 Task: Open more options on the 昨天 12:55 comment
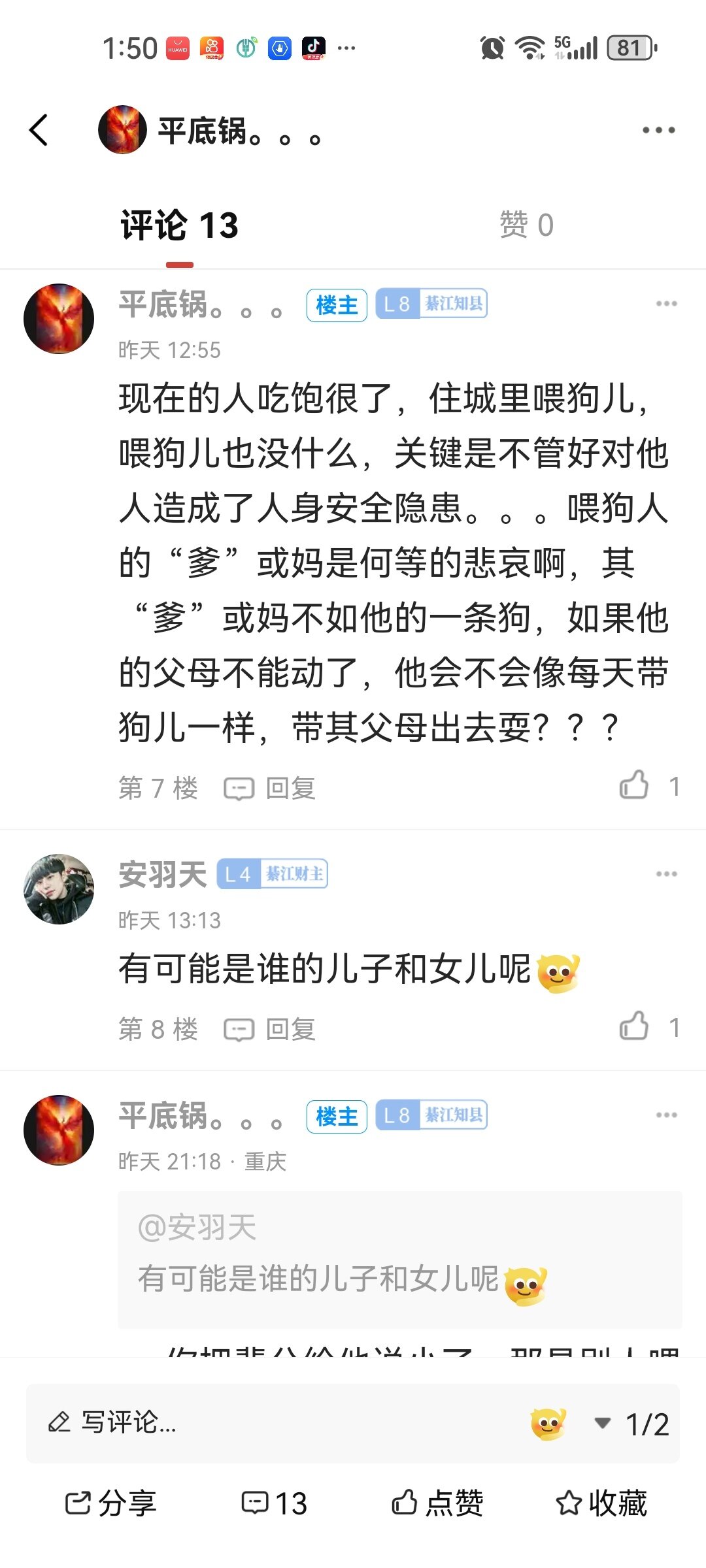pos(666,304)
